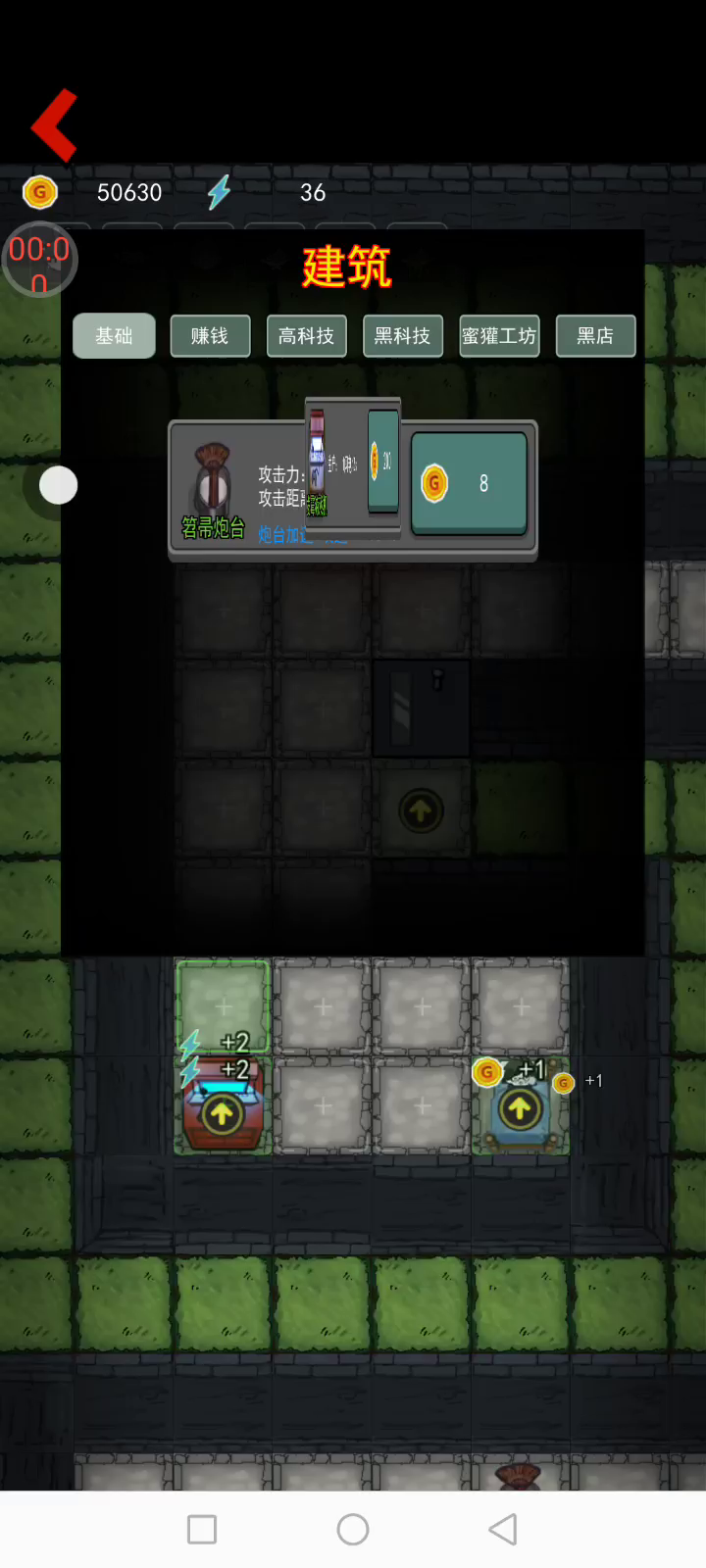
Task: Tap the red back arrow
Action: point(55,124)
